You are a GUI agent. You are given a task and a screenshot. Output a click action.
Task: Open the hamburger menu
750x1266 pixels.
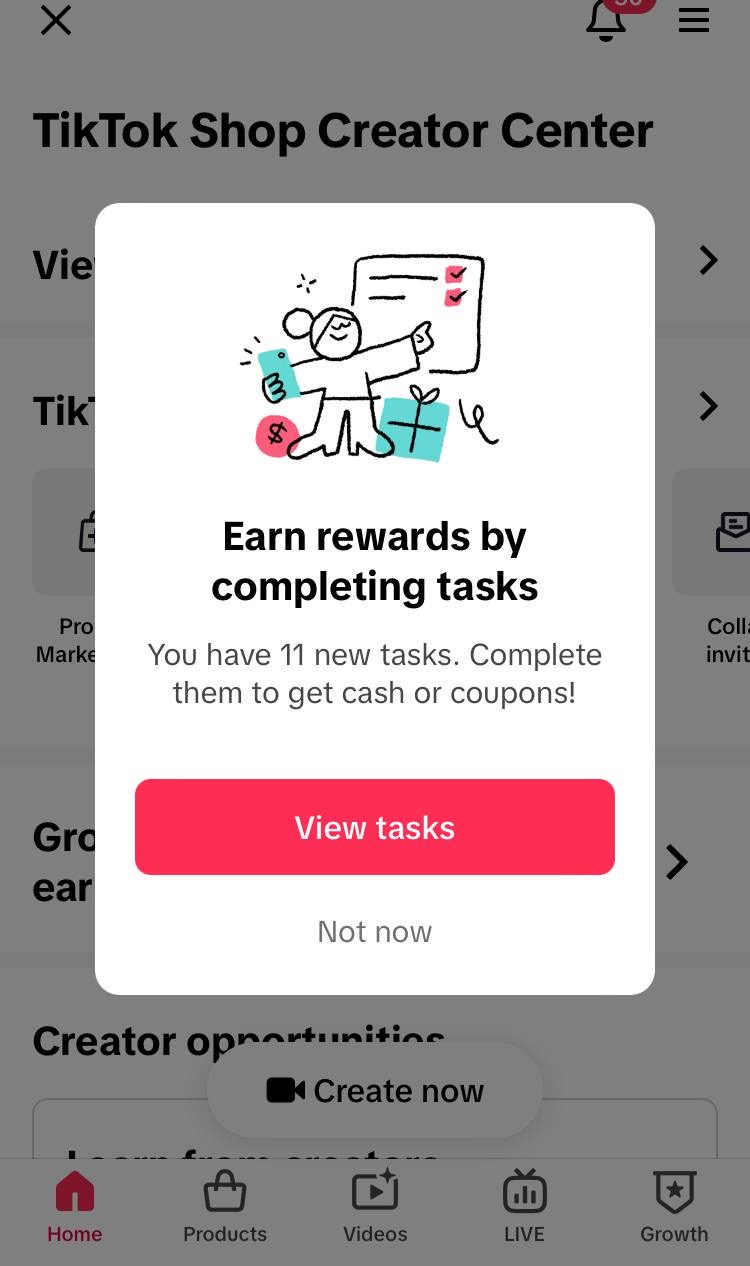[x=694, y=20]
